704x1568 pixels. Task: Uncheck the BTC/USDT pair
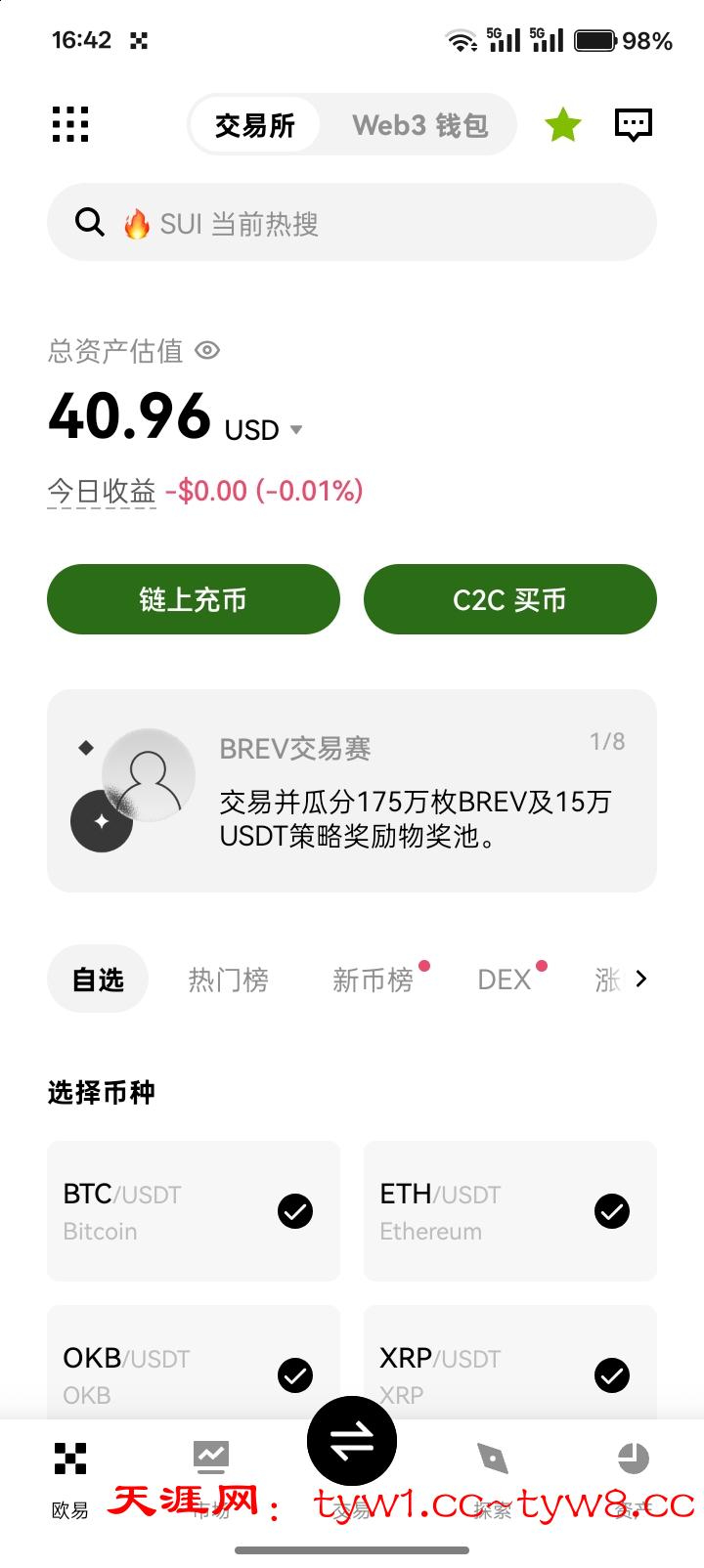pyautogui.click(x=295, y=1211)
